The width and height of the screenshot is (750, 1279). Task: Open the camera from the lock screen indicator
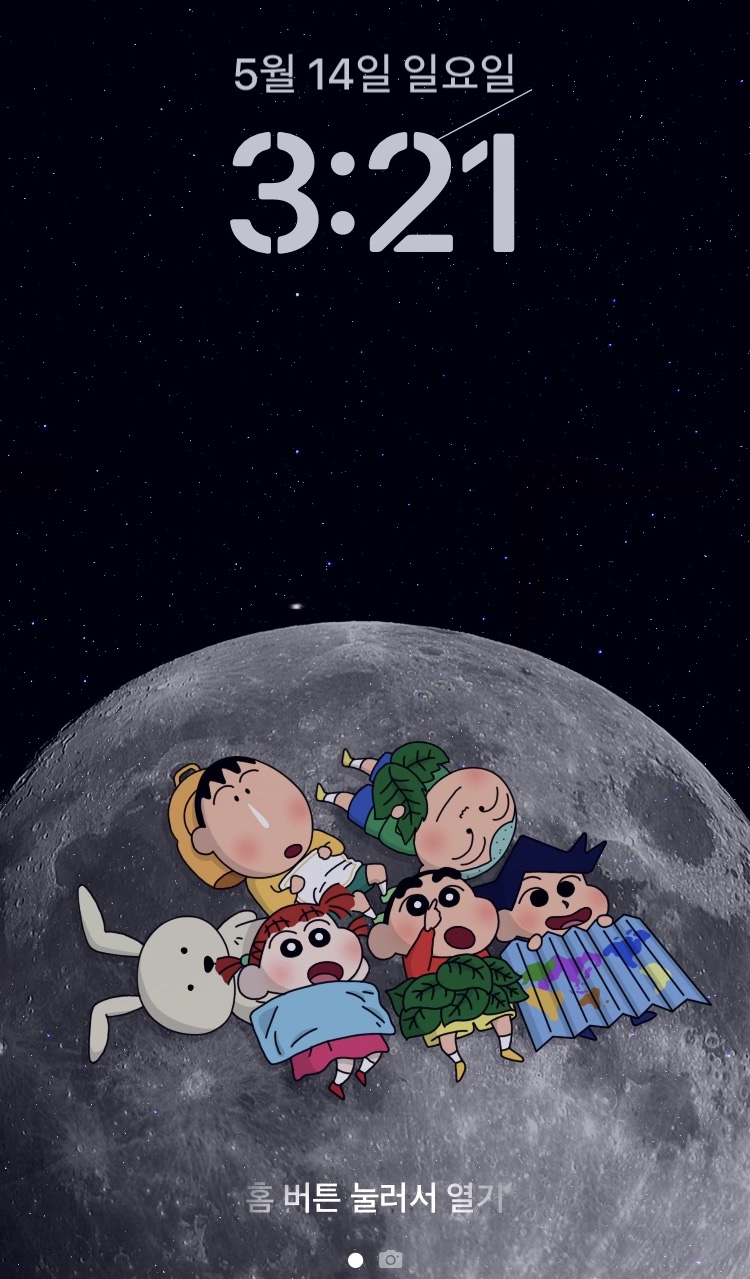point(391,1259)
